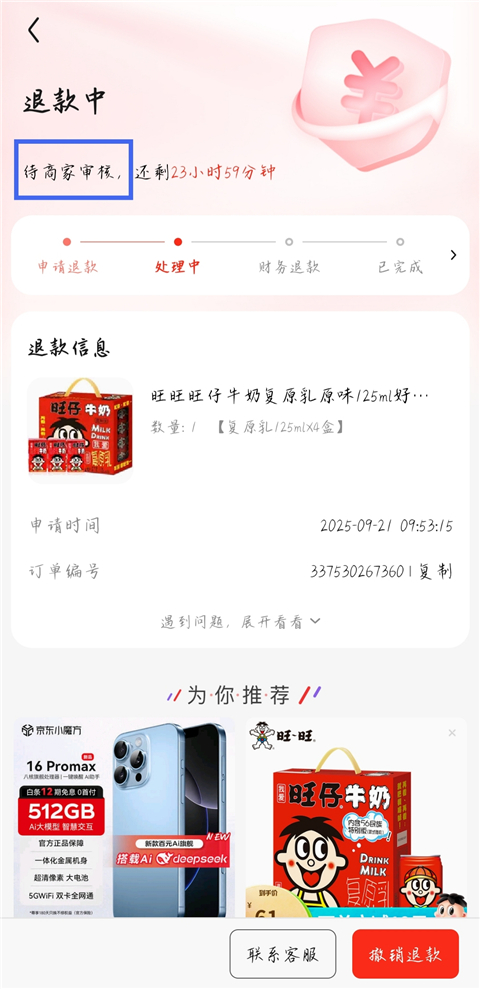
Task: Dismiss the 旺旺 recommendation card
Action: point(452,733)
